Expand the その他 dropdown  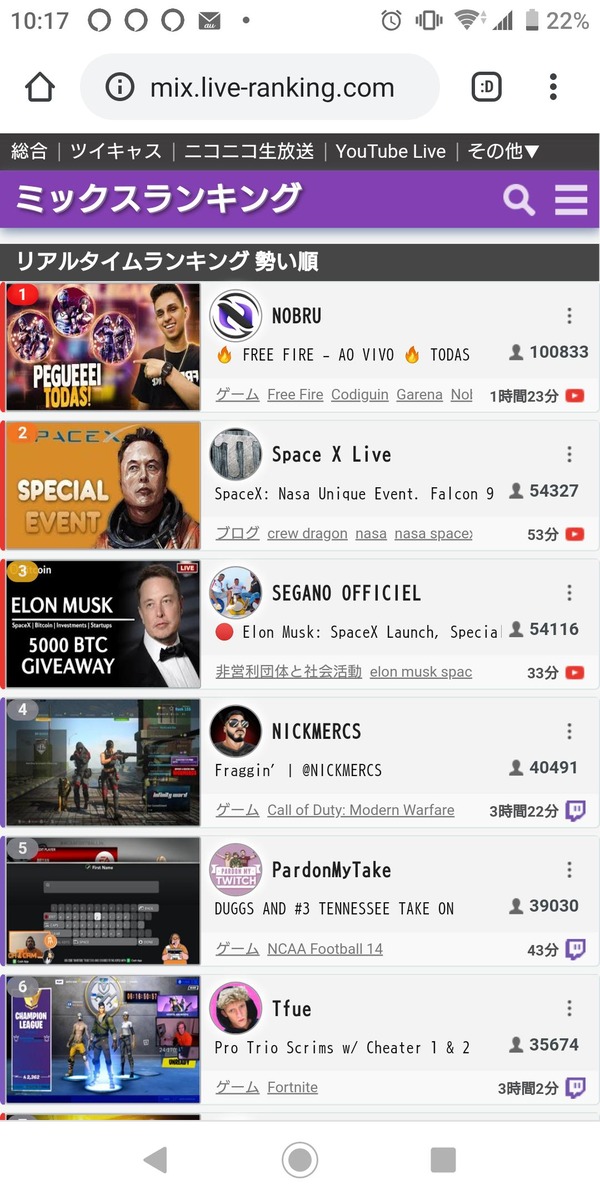click(504, 151)
